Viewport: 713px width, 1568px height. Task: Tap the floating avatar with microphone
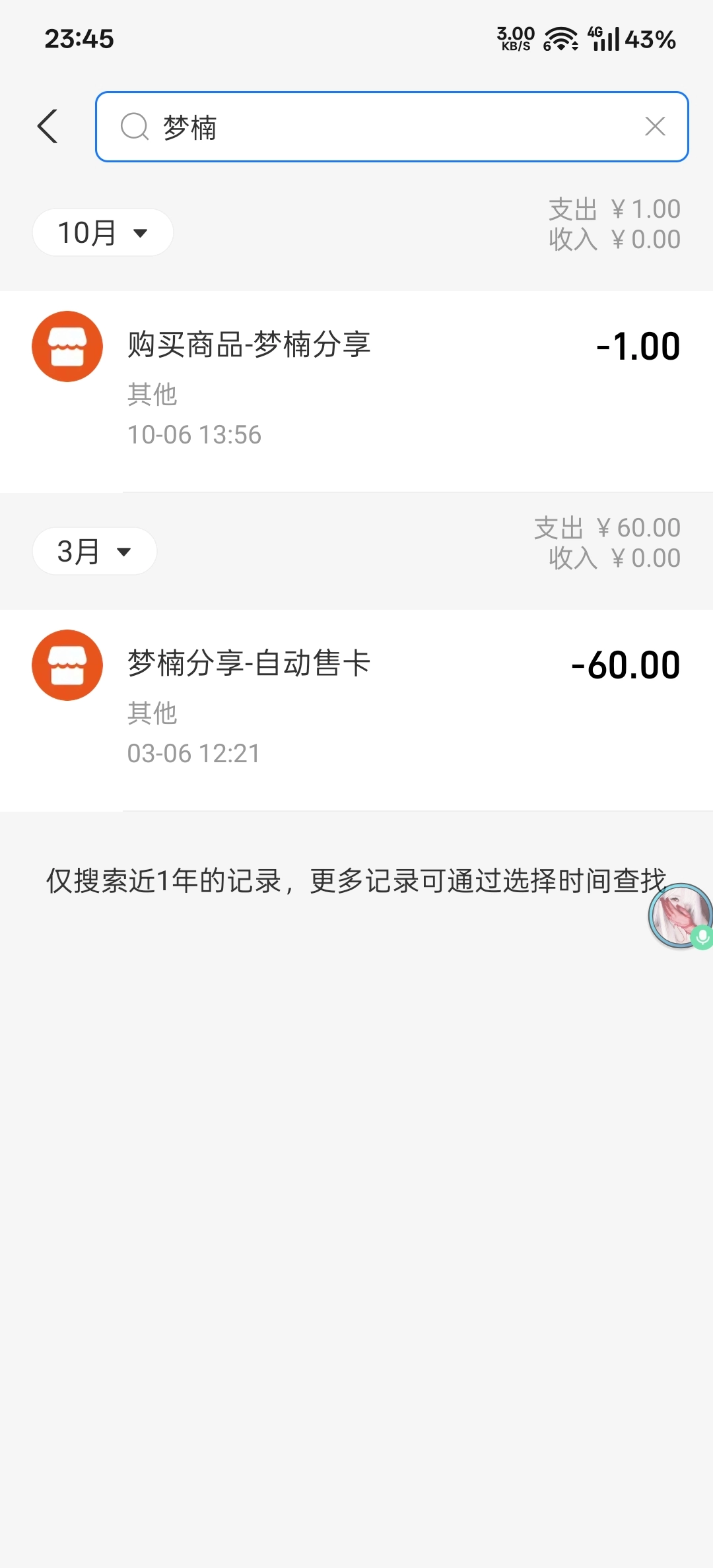681,916
